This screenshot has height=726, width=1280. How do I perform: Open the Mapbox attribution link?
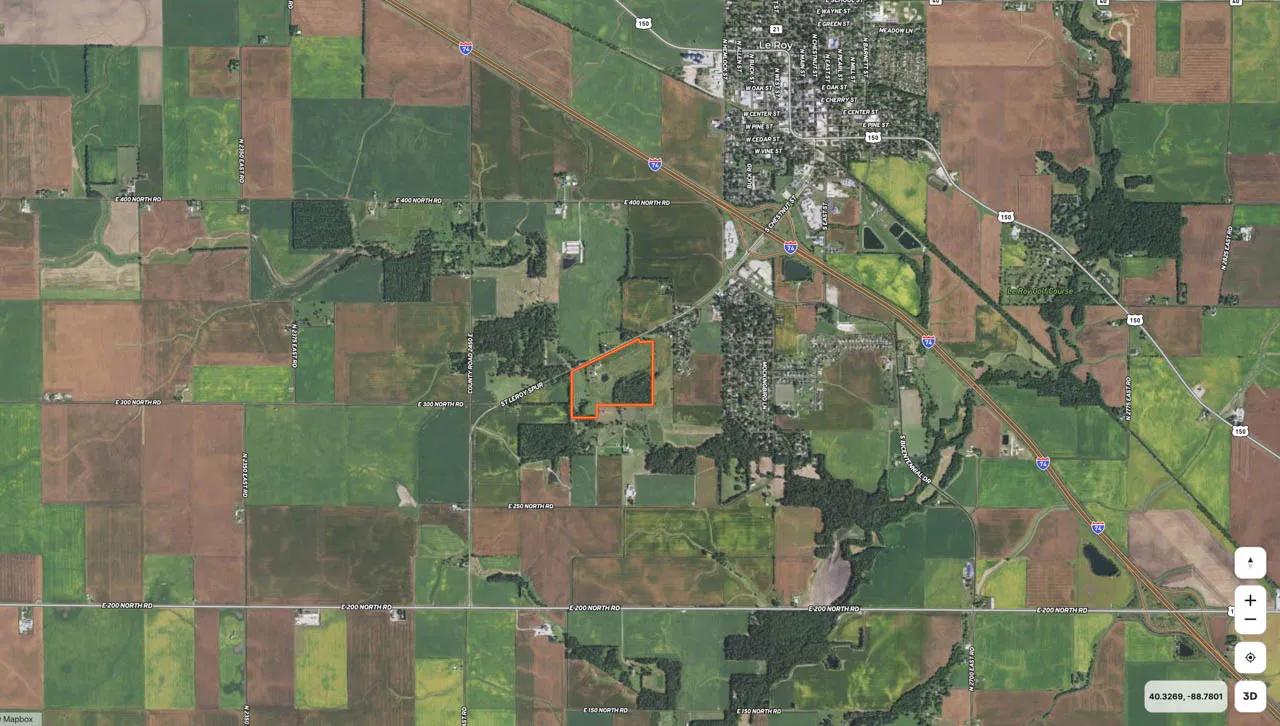click(x=18, y=719)
